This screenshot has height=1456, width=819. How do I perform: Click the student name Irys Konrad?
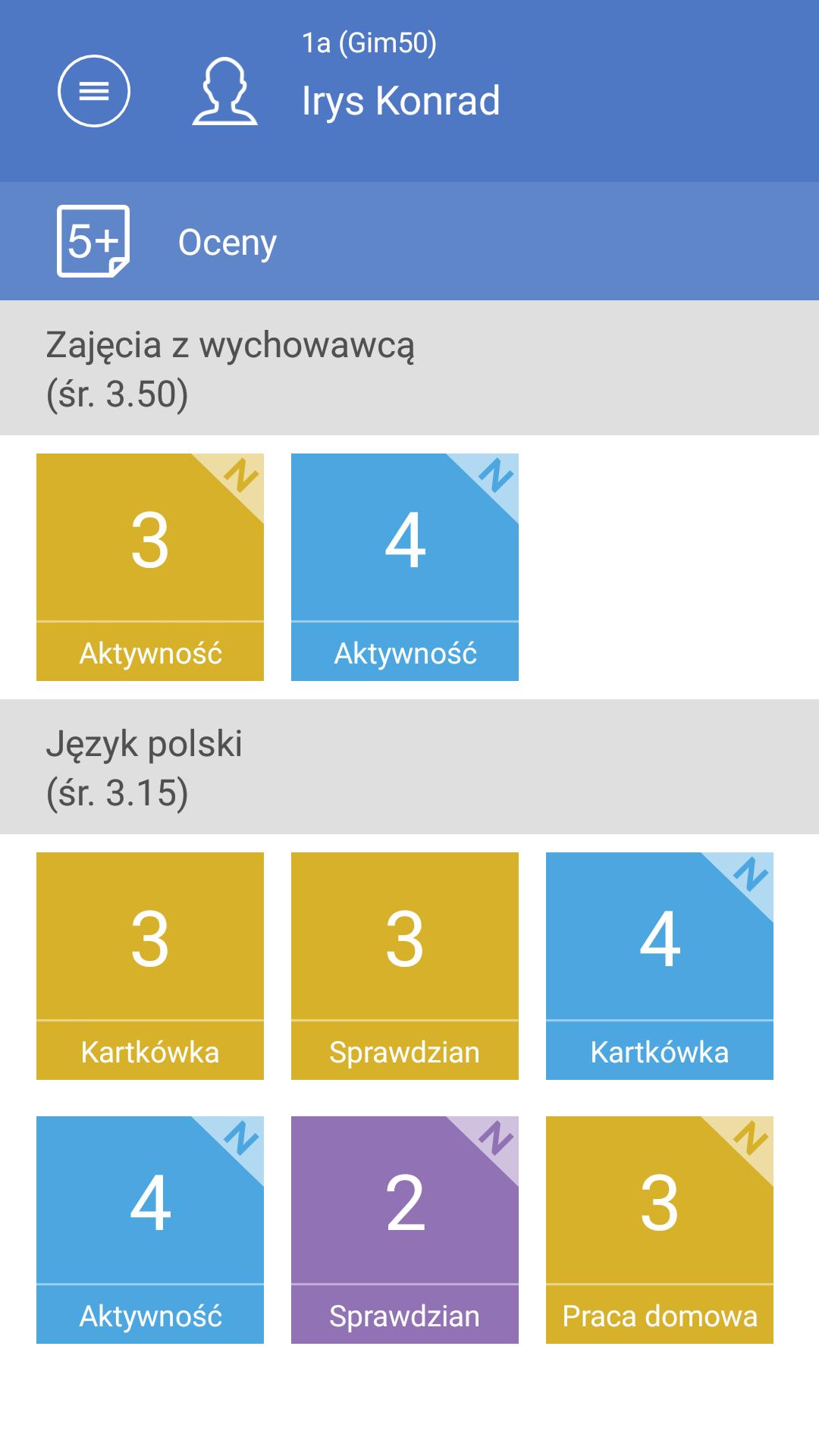tap(400, 99)
